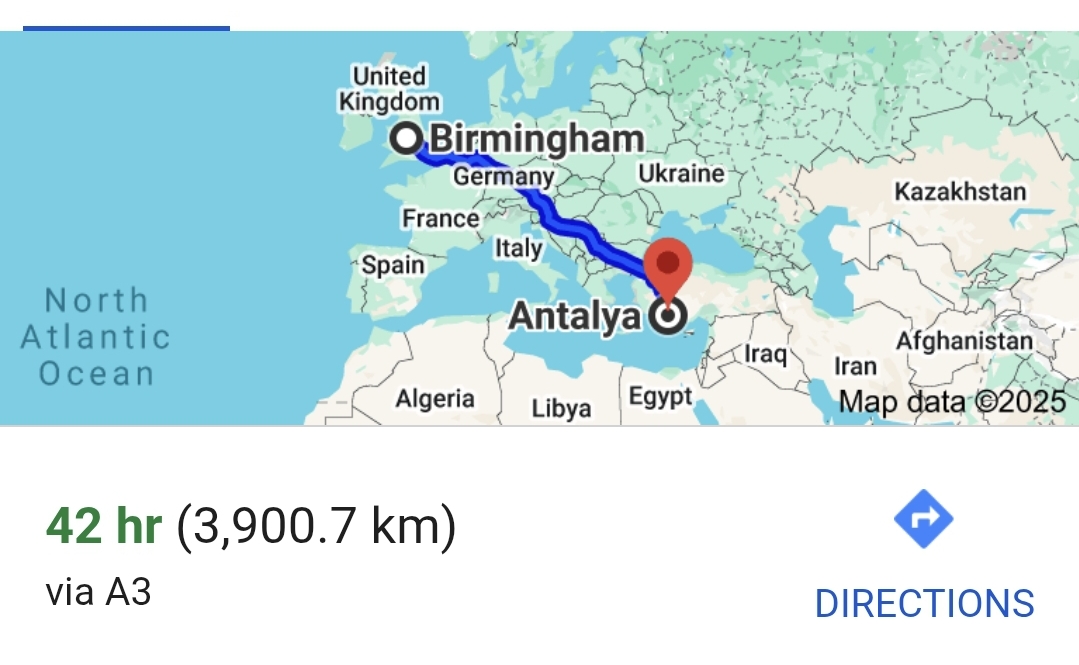Open the Birmingham to Antalya route map
The width and height of the screenshot is (1079, 665).
[x=540, y=228]
